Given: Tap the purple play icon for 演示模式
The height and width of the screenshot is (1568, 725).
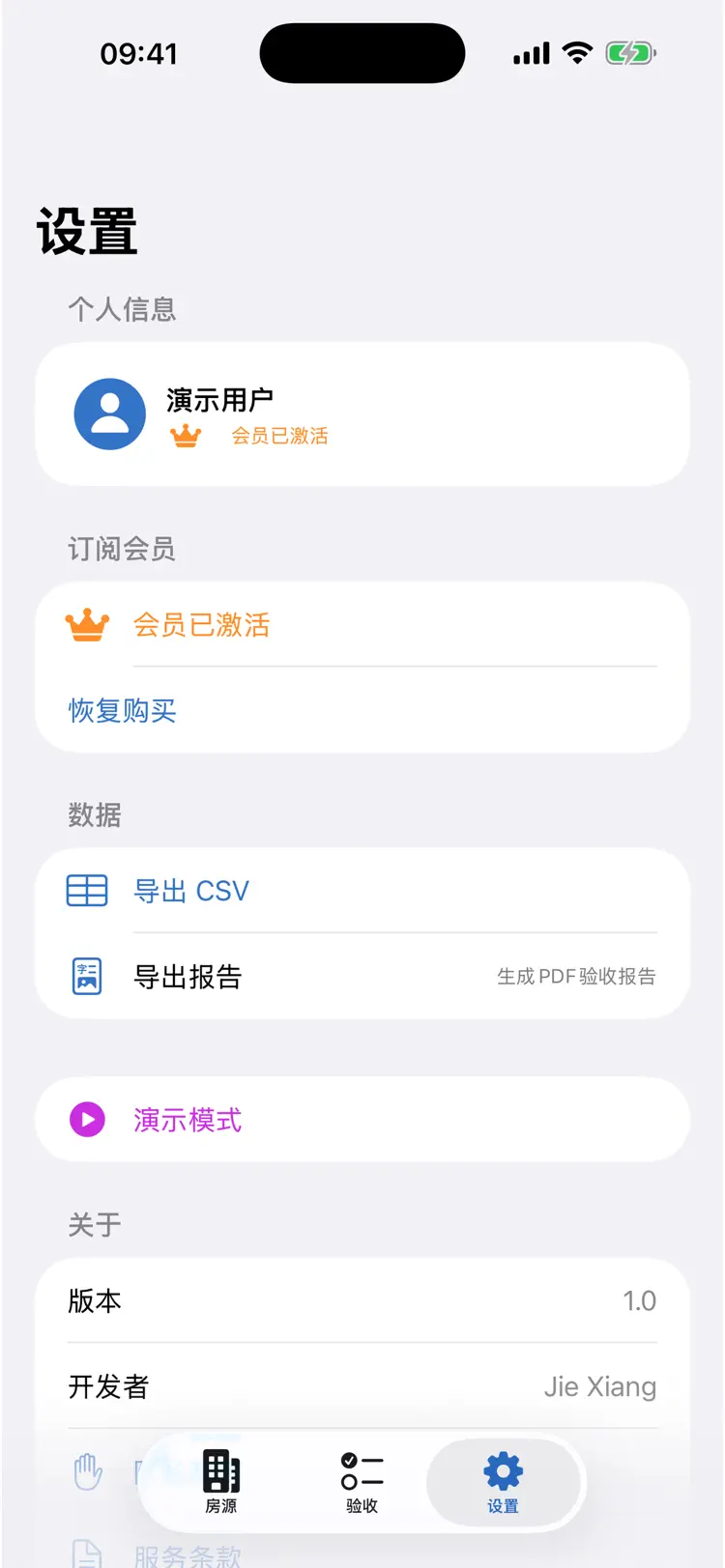Looking at the screenshot, I should tap(86, 1120).
